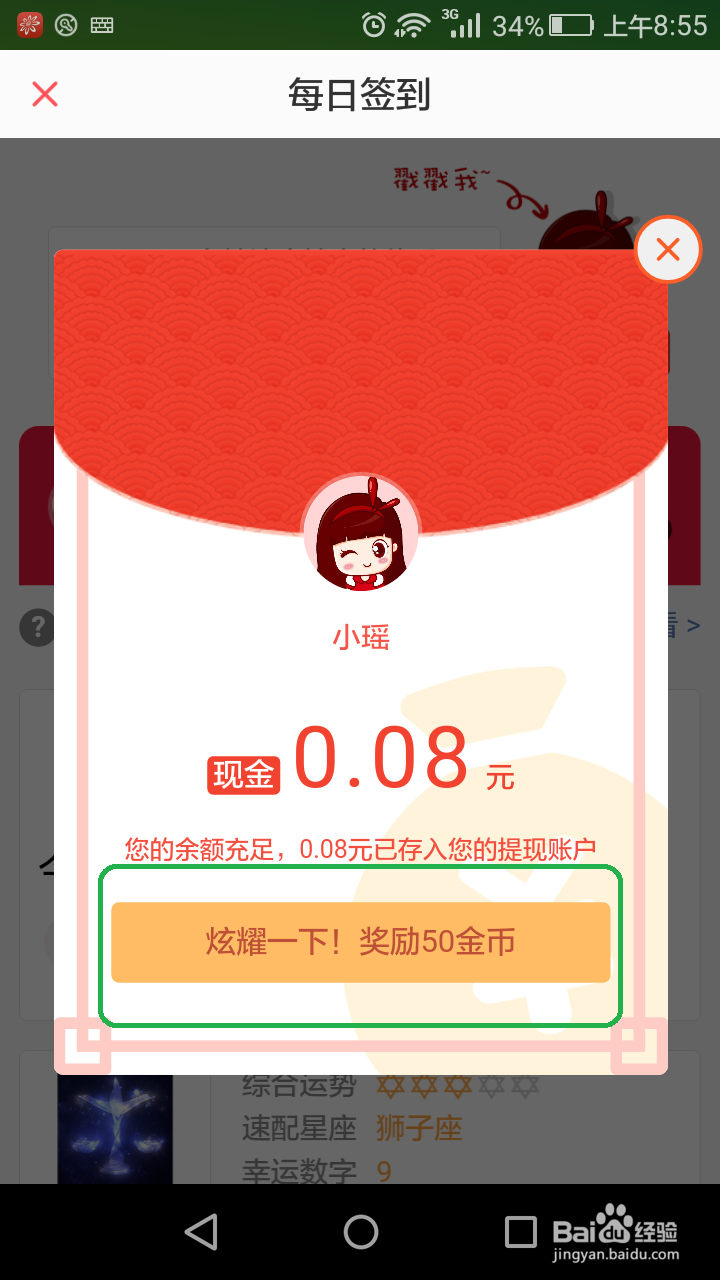Viewport: 720px width, 1280px height.
Task: Tap the orange circular X on the red envelope
Action: 667,250
